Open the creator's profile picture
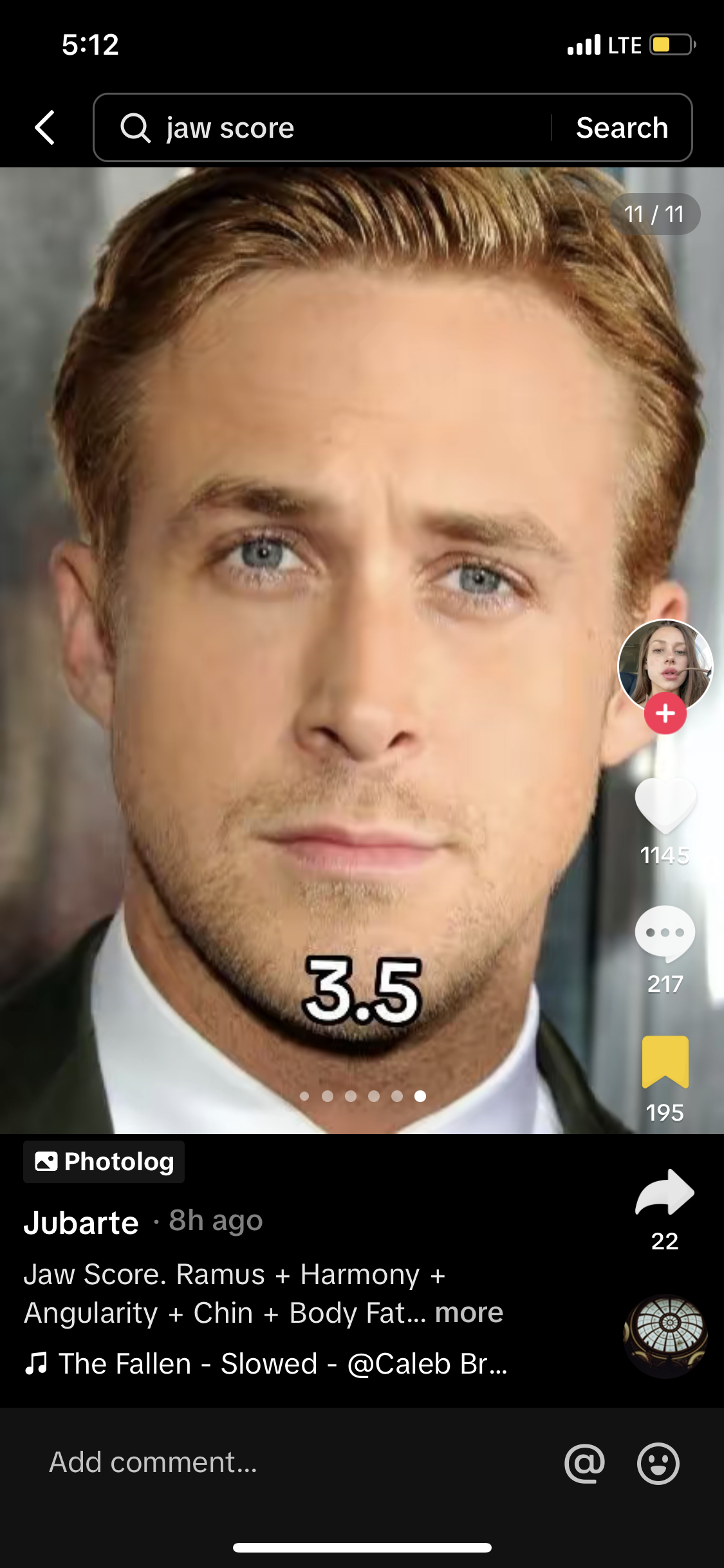724x1568 pixels. (665, 664)
